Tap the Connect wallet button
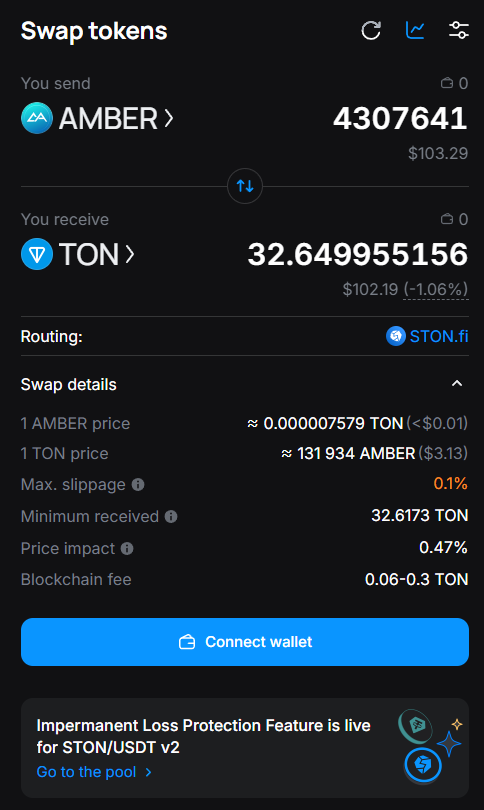The width and height of the screenshot is (484, 810). [x=245, y=642]
